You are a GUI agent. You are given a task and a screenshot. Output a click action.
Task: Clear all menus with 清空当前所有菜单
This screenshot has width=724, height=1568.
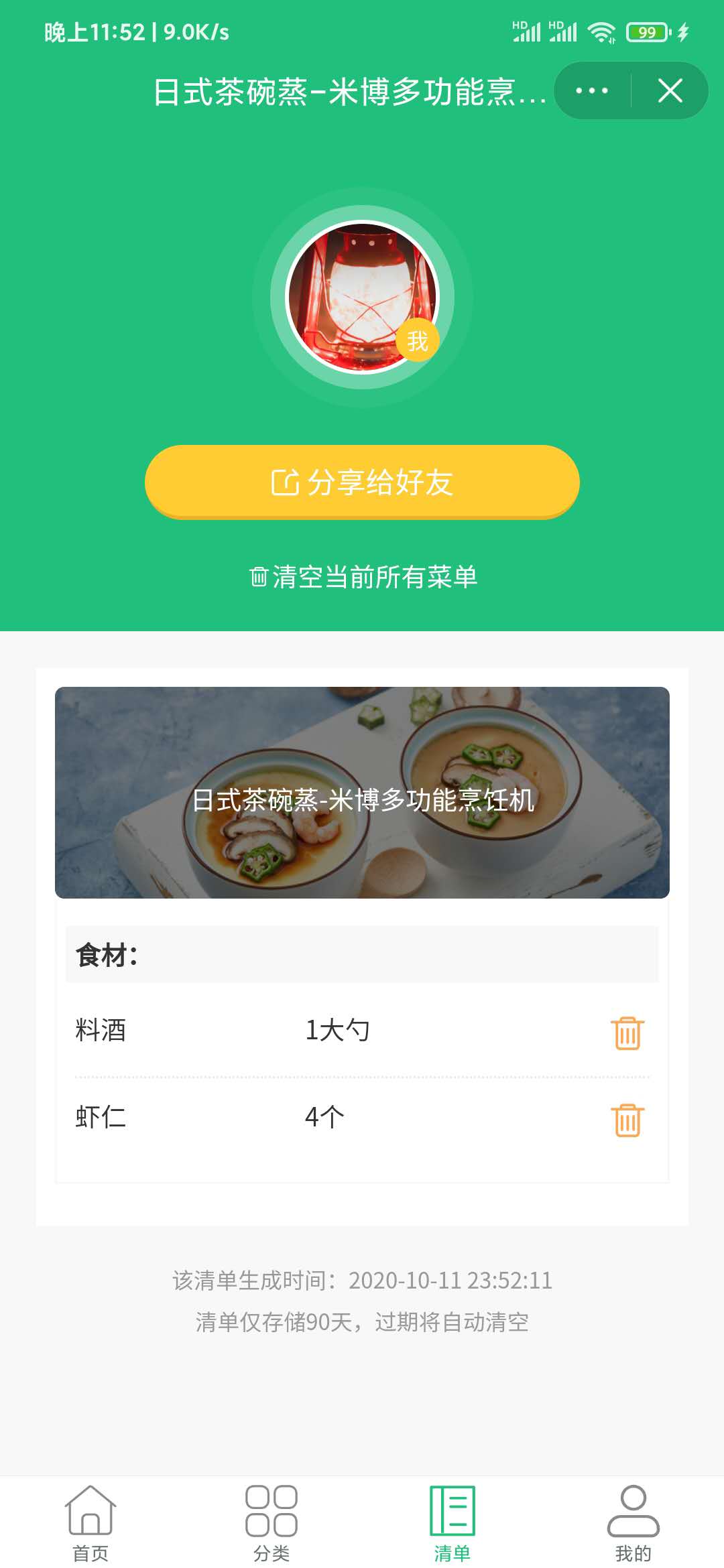[363, 577]
